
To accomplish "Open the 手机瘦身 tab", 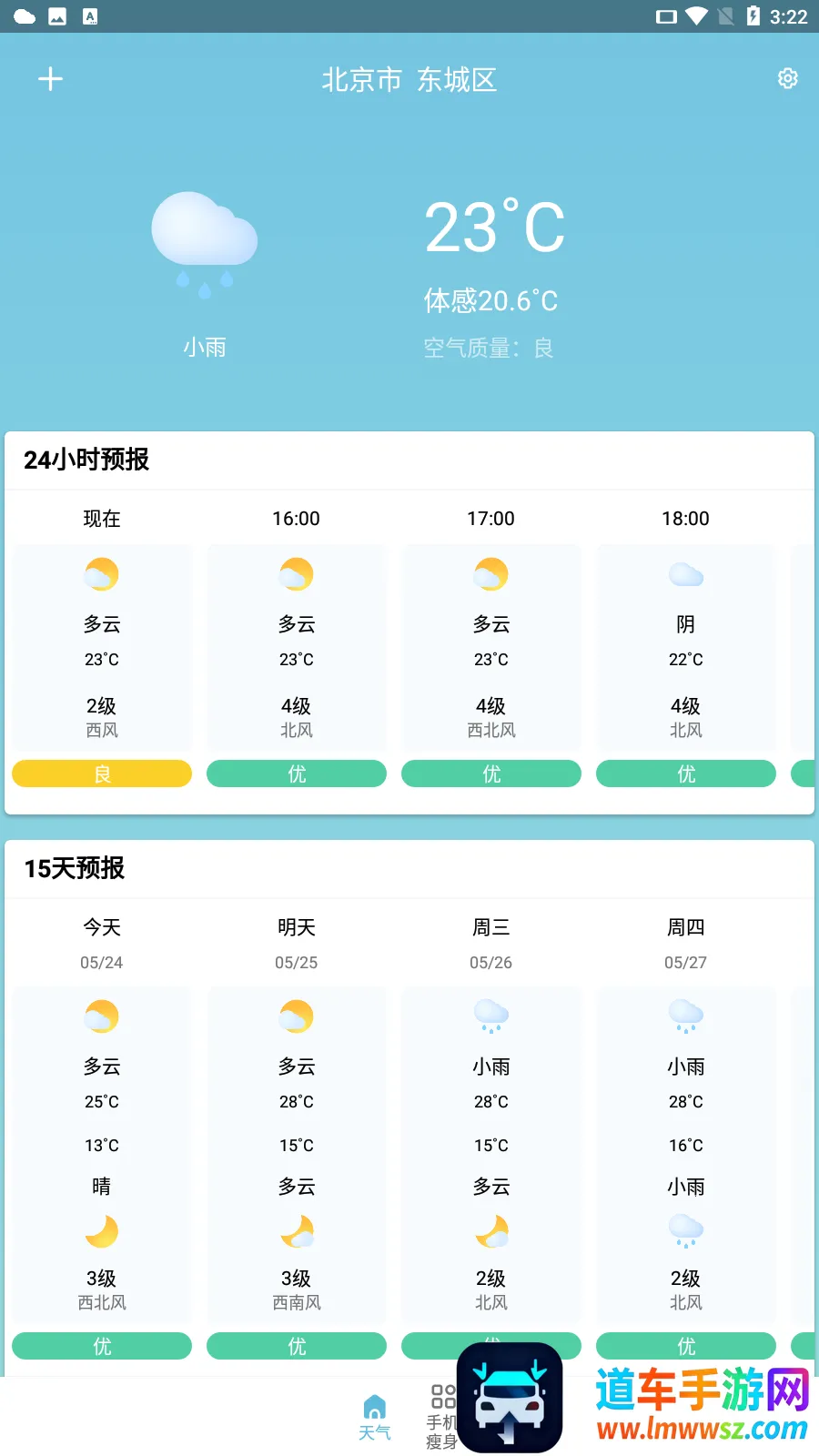I will (x=442, y=1416).
